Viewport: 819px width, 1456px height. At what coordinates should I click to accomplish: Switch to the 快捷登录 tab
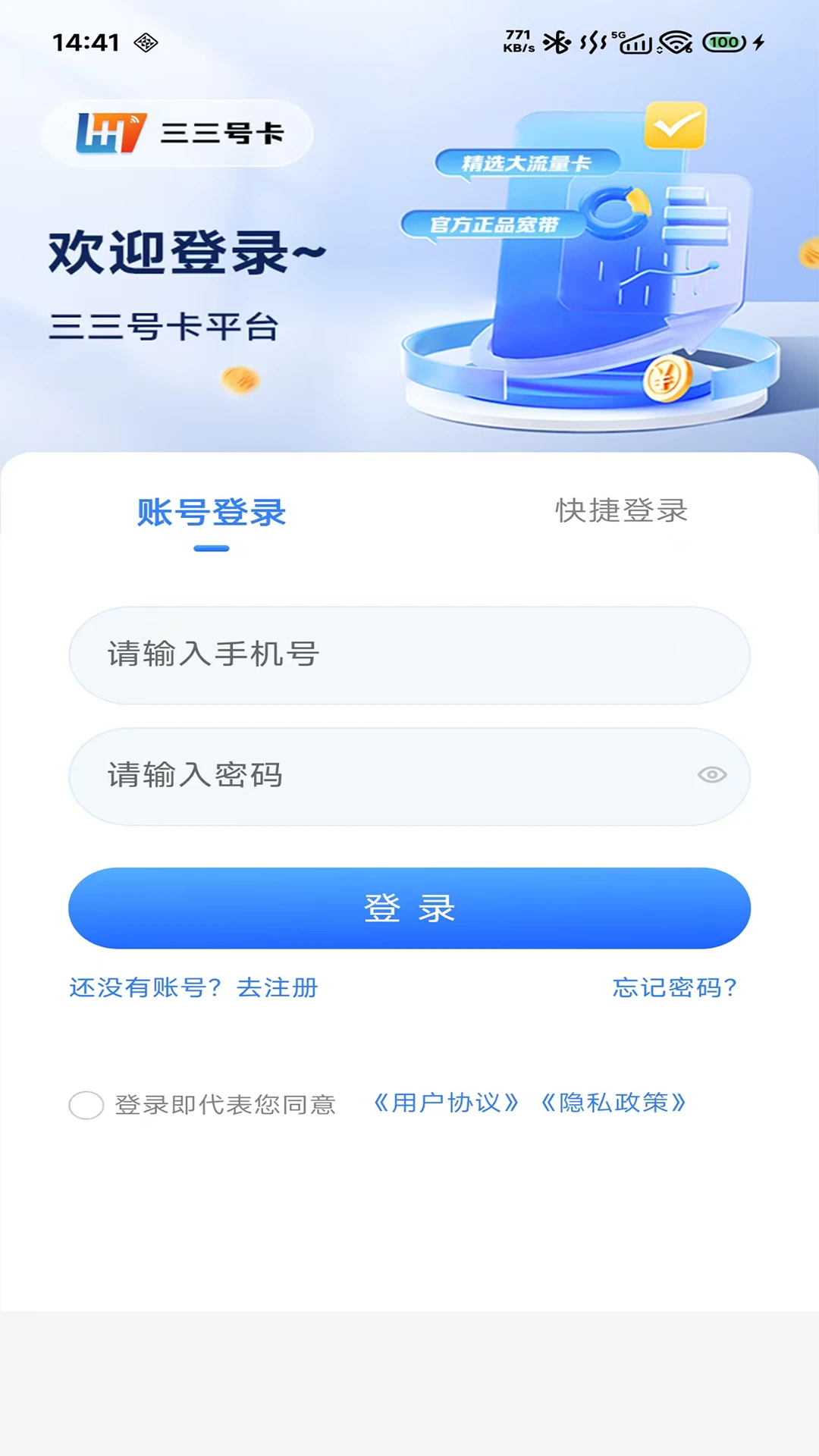pyautogui.click(x=621, y=511)
